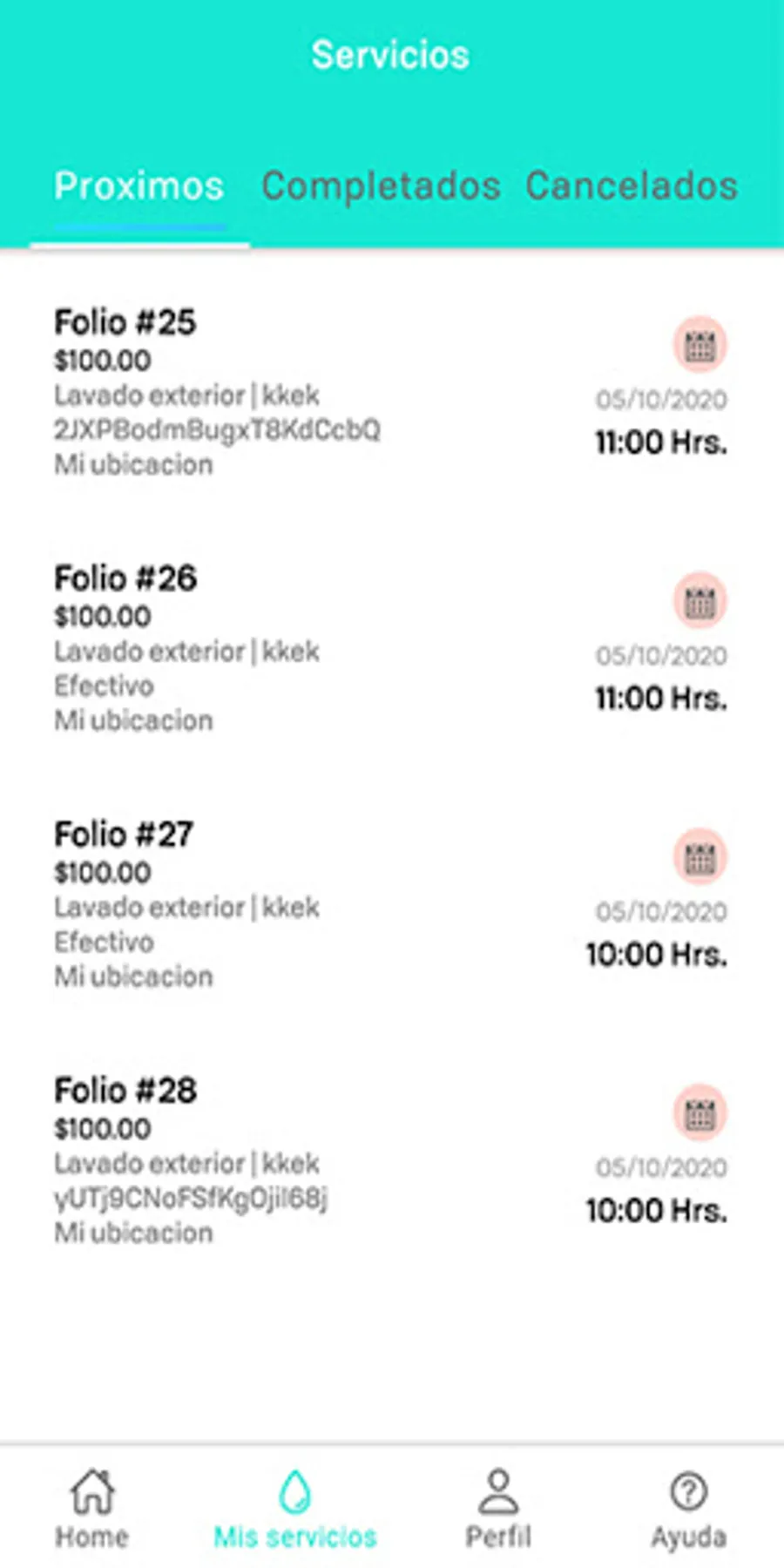Tap the date 05/10/2020 next to Folio #25
The image size is (784, 1568).
tap(661, 399)
